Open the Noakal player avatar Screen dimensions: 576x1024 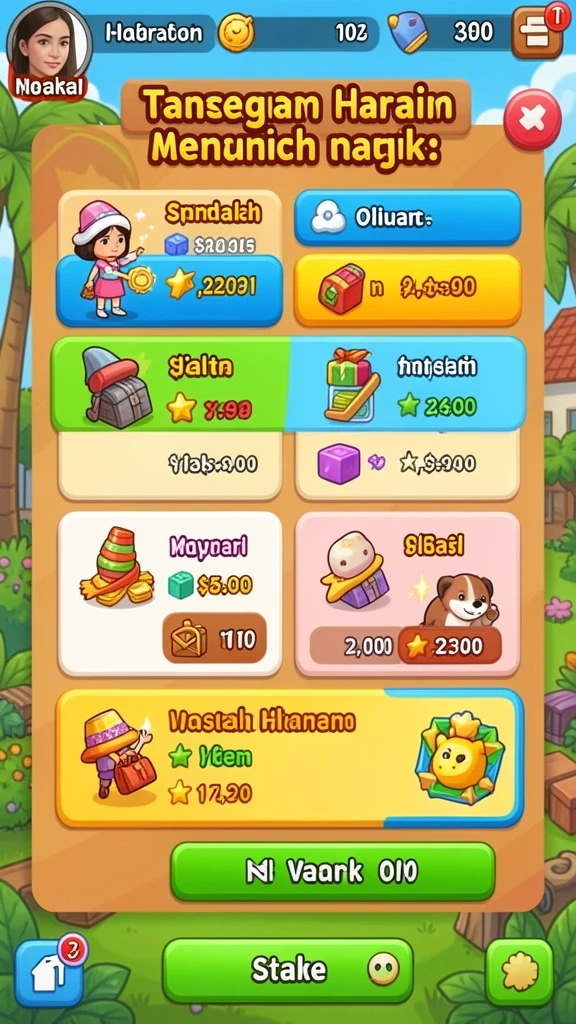pos(49,51)
